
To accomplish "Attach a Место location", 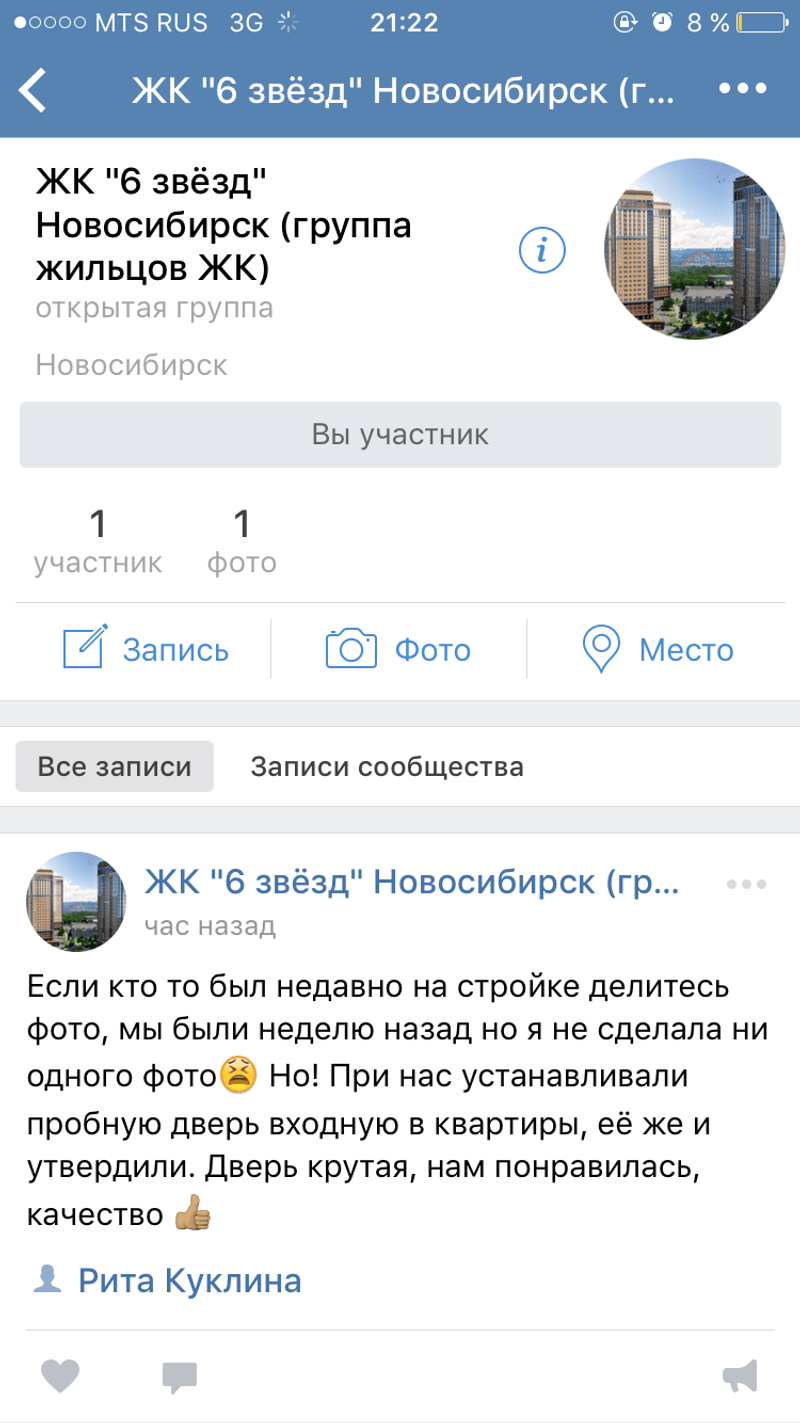I will (x=657, y=650).
